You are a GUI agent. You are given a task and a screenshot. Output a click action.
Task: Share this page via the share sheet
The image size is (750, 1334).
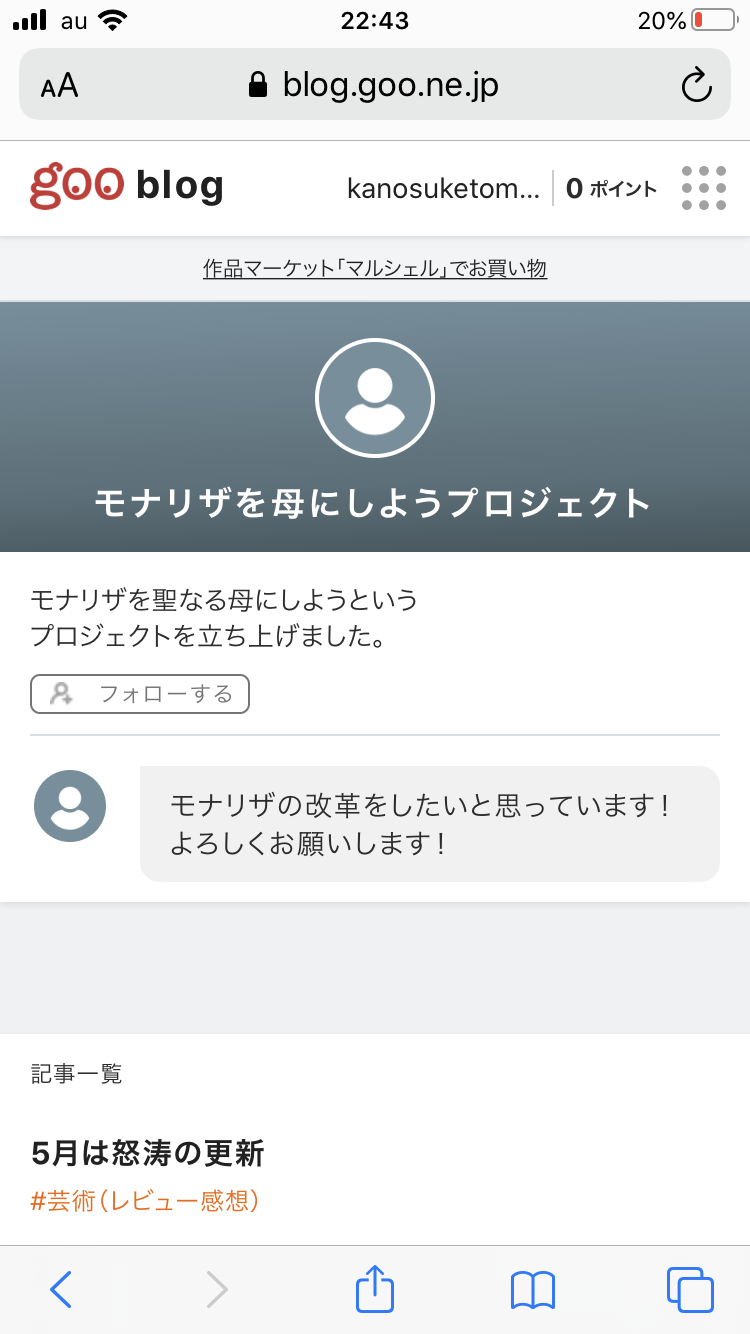[375, 1288]
